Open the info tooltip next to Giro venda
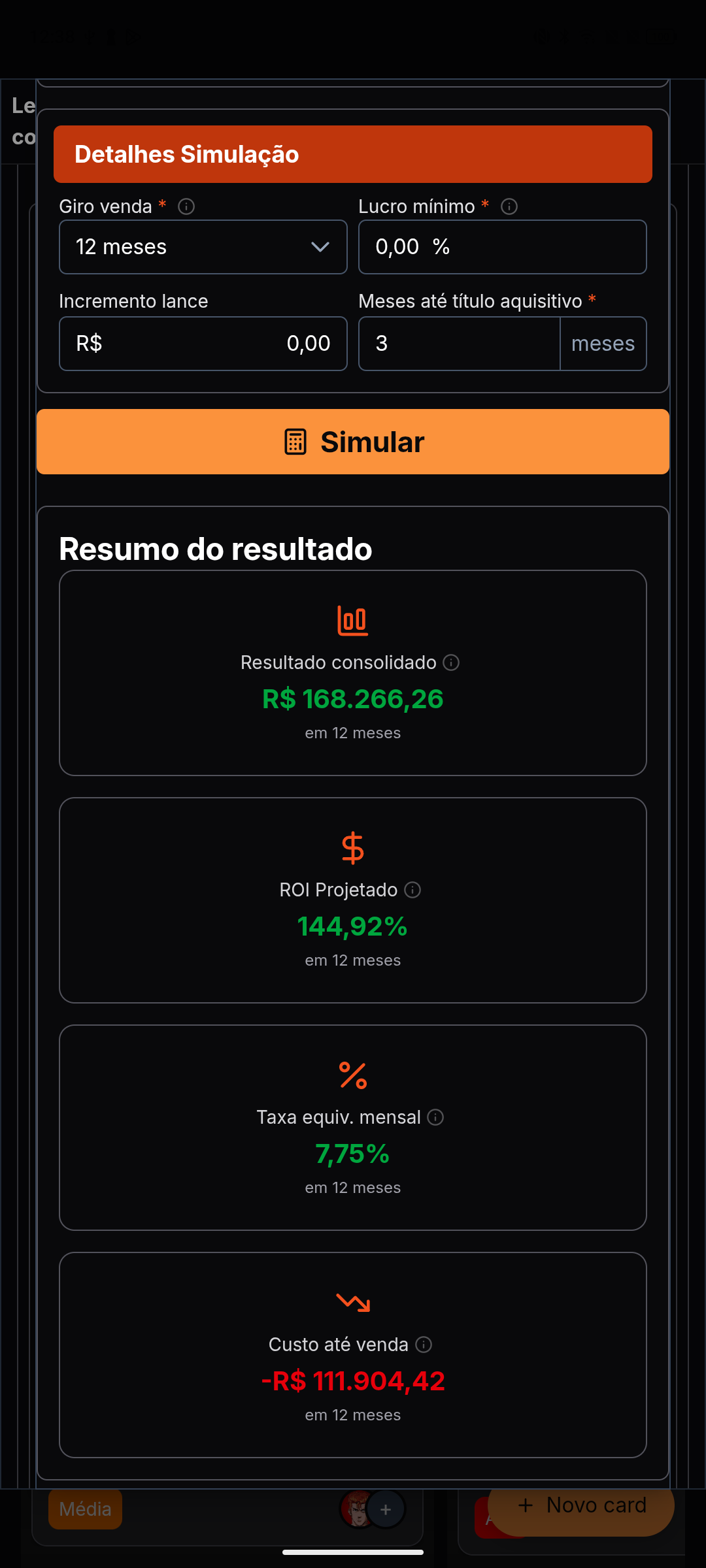This screenshot has width=706, height=1568. point(187,206)
